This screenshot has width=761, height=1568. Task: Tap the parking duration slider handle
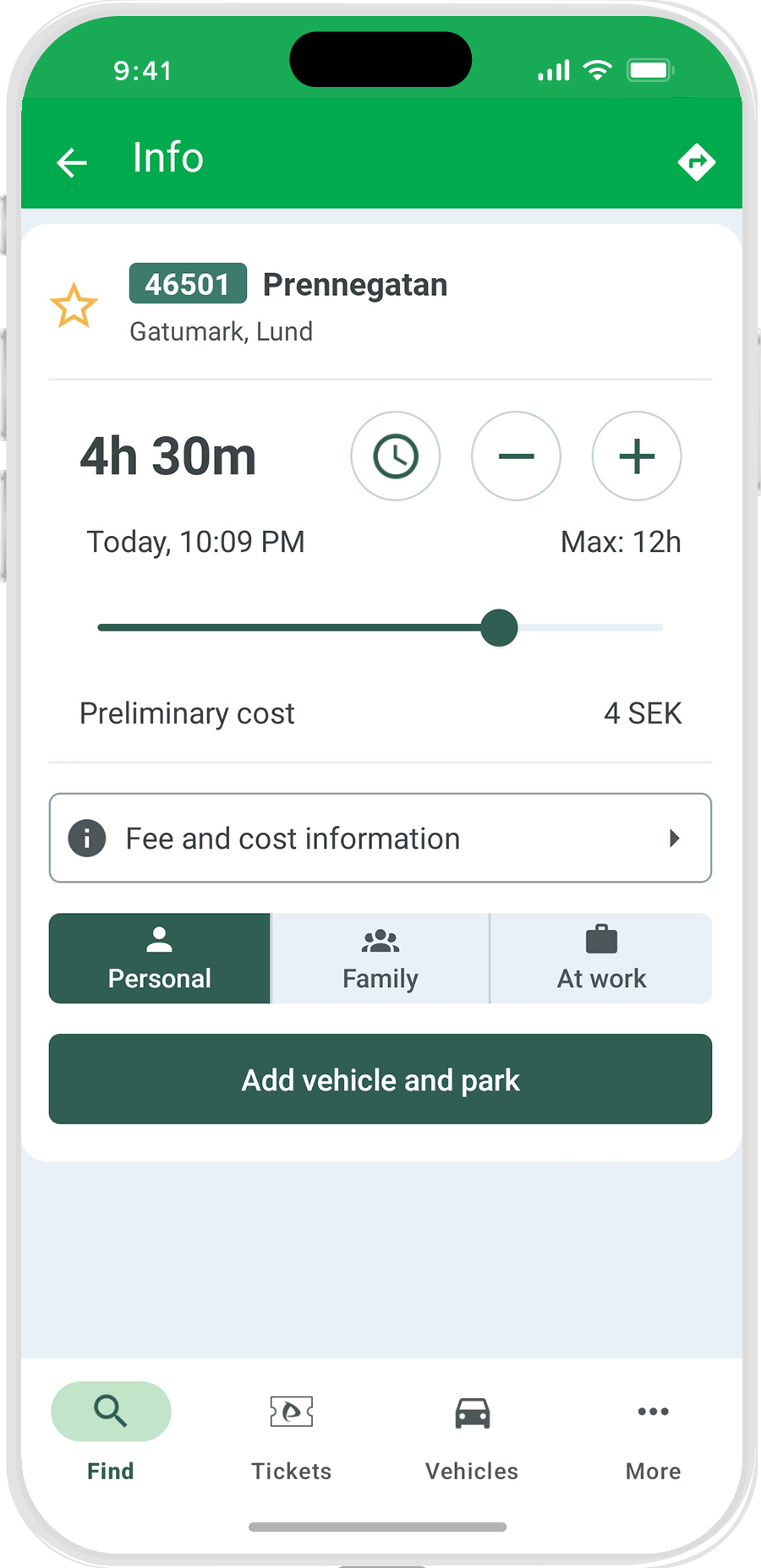click(499, 628)
